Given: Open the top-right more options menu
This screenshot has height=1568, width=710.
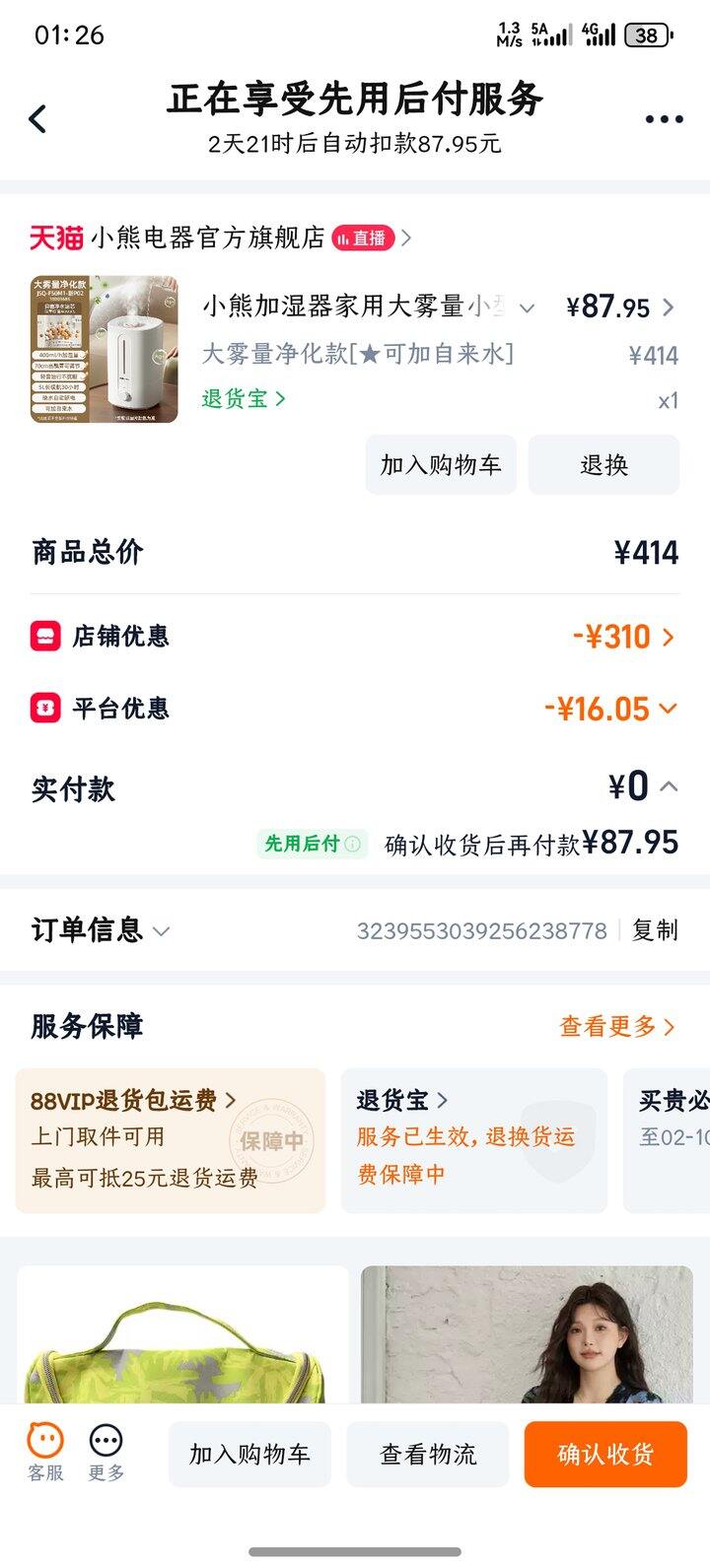Looking at the screenshot, I should point(664,117).
